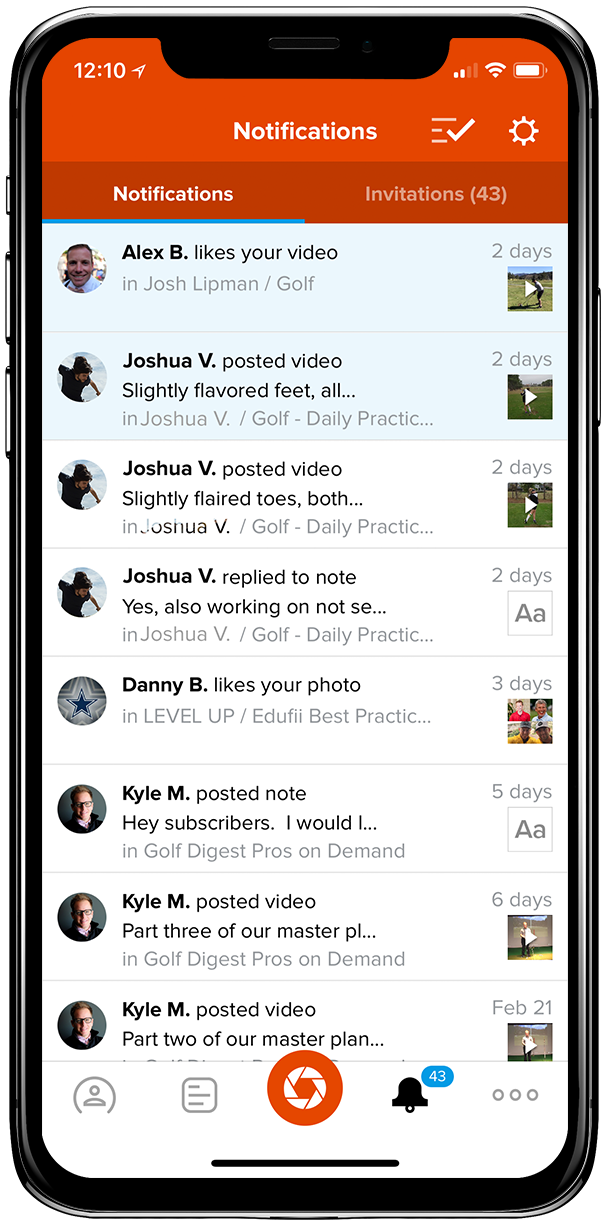Open Alex B.'s like notification
The width and height of the screenshot is (605, 1224).
[280, 268]
